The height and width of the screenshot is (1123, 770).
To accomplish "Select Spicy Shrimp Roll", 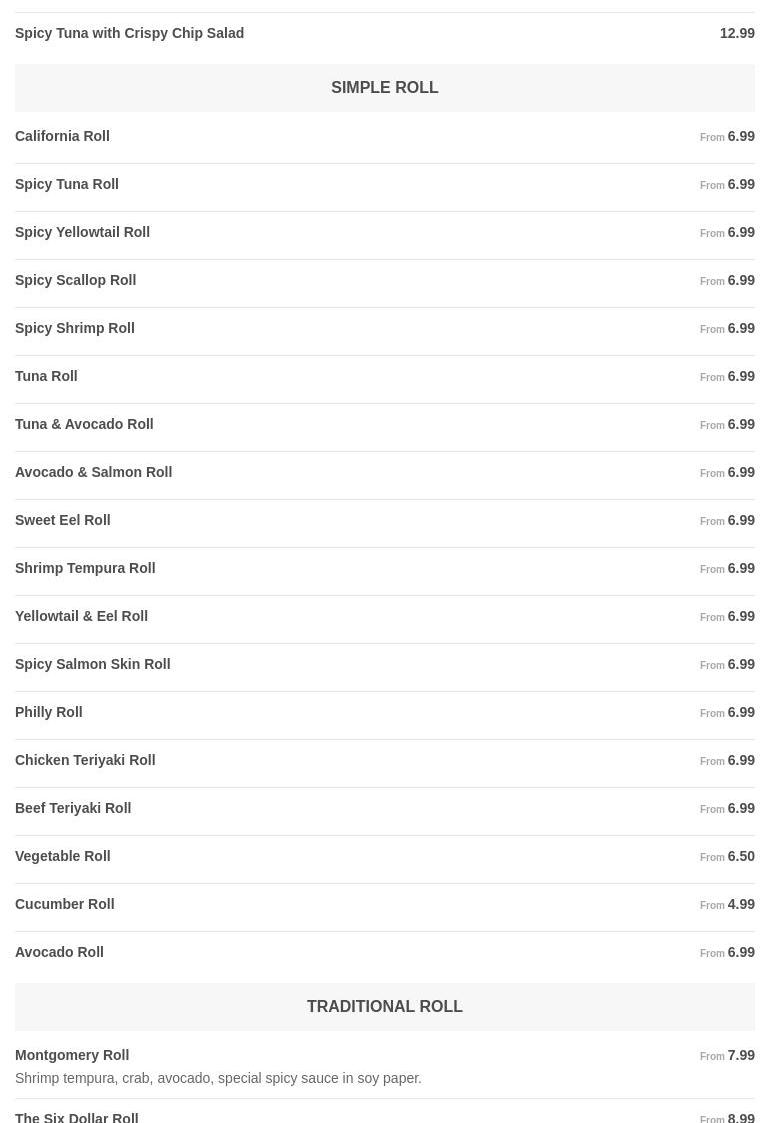I will click(x=75, y=328).
